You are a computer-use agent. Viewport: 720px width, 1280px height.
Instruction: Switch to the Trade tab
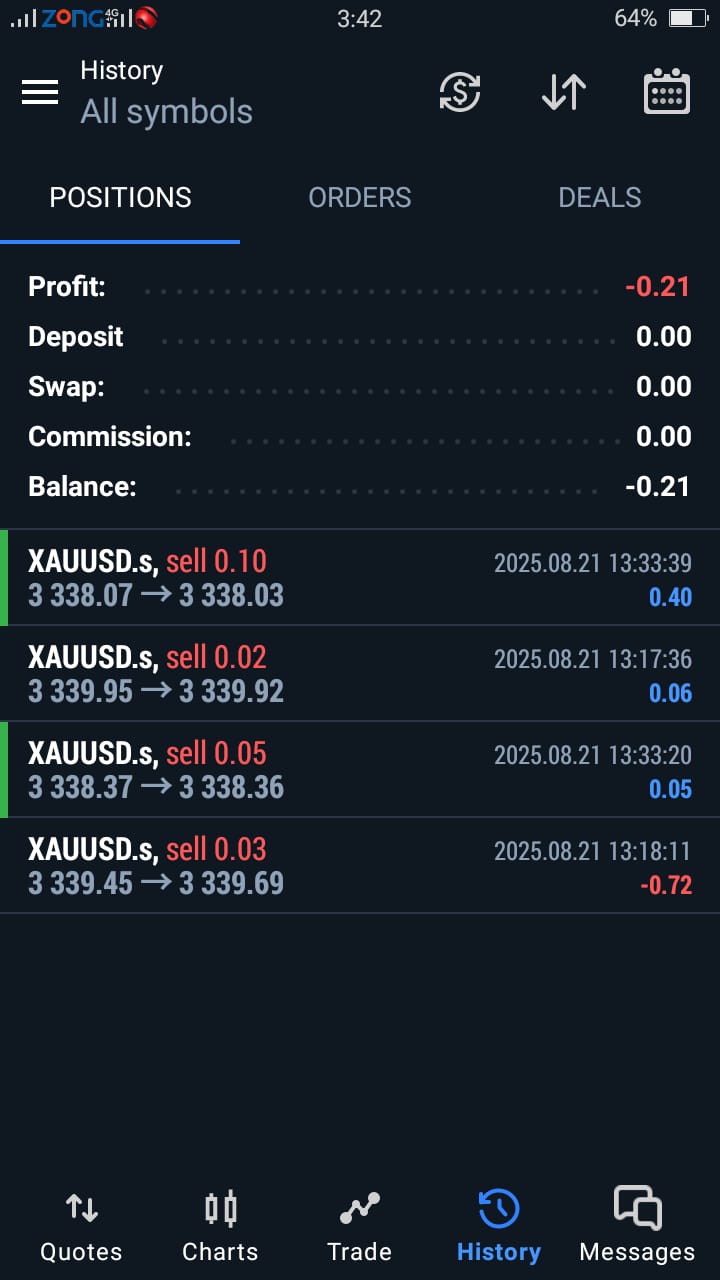tap(359, 1226)
